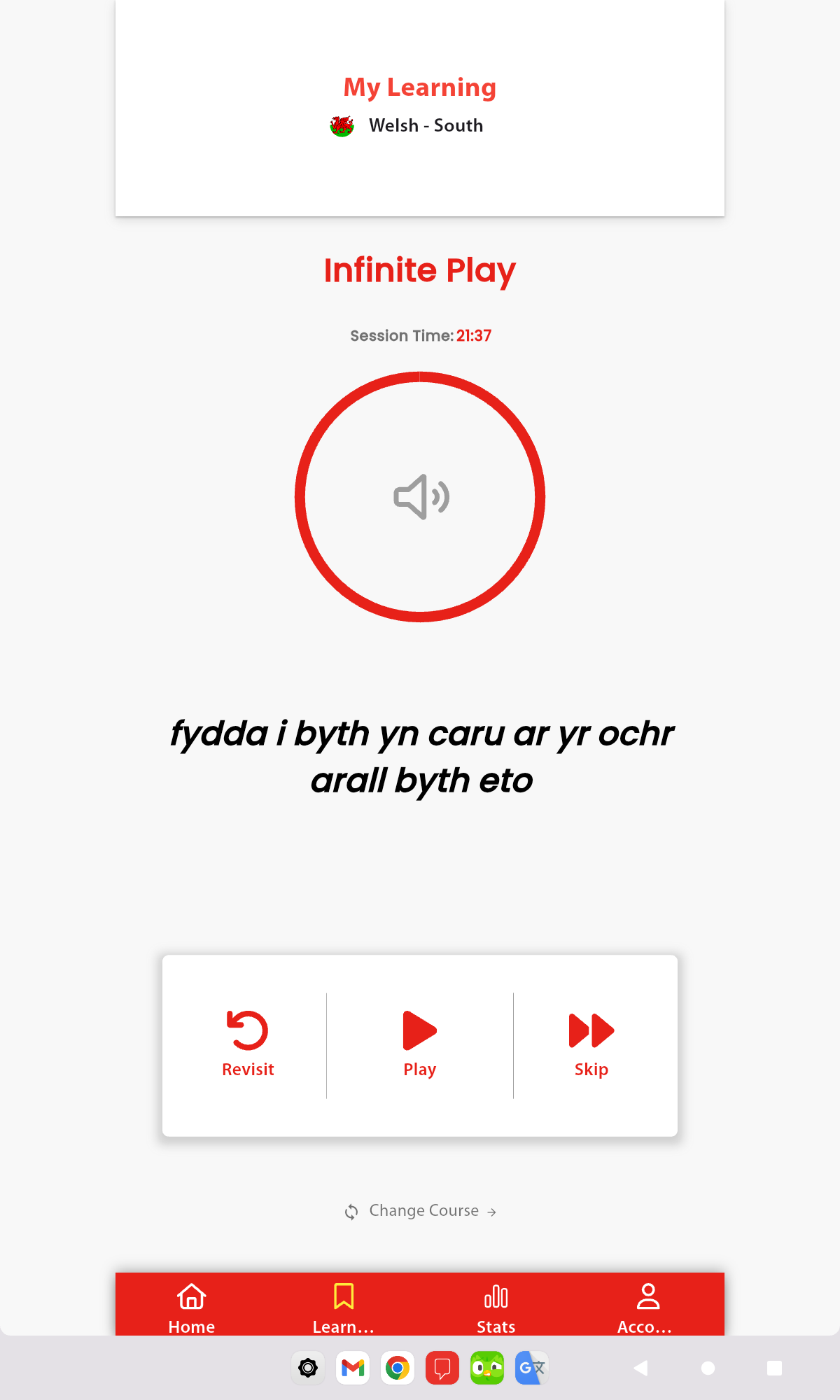This screenshot has width=840, height=1400.
Task: Launch Chrome from the taskbar
Action: pos(398,1368)
